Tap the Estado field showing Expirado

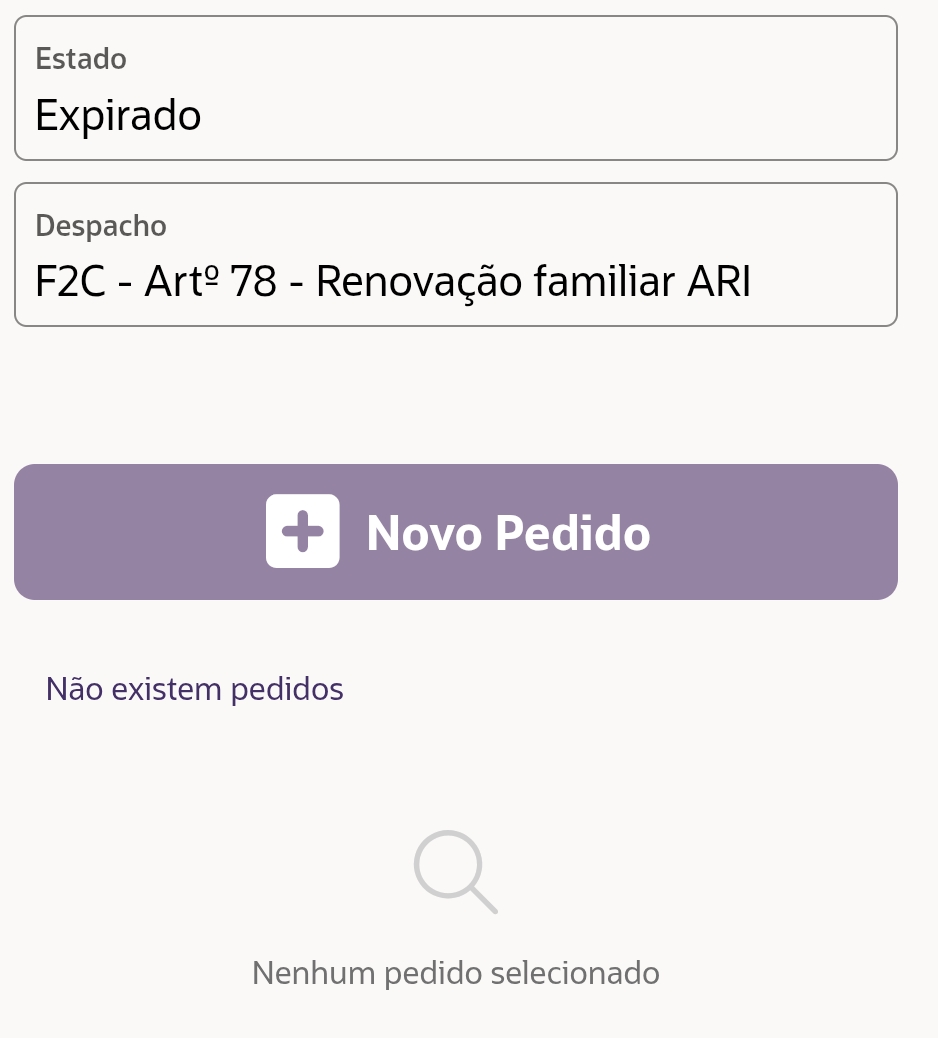455,89
